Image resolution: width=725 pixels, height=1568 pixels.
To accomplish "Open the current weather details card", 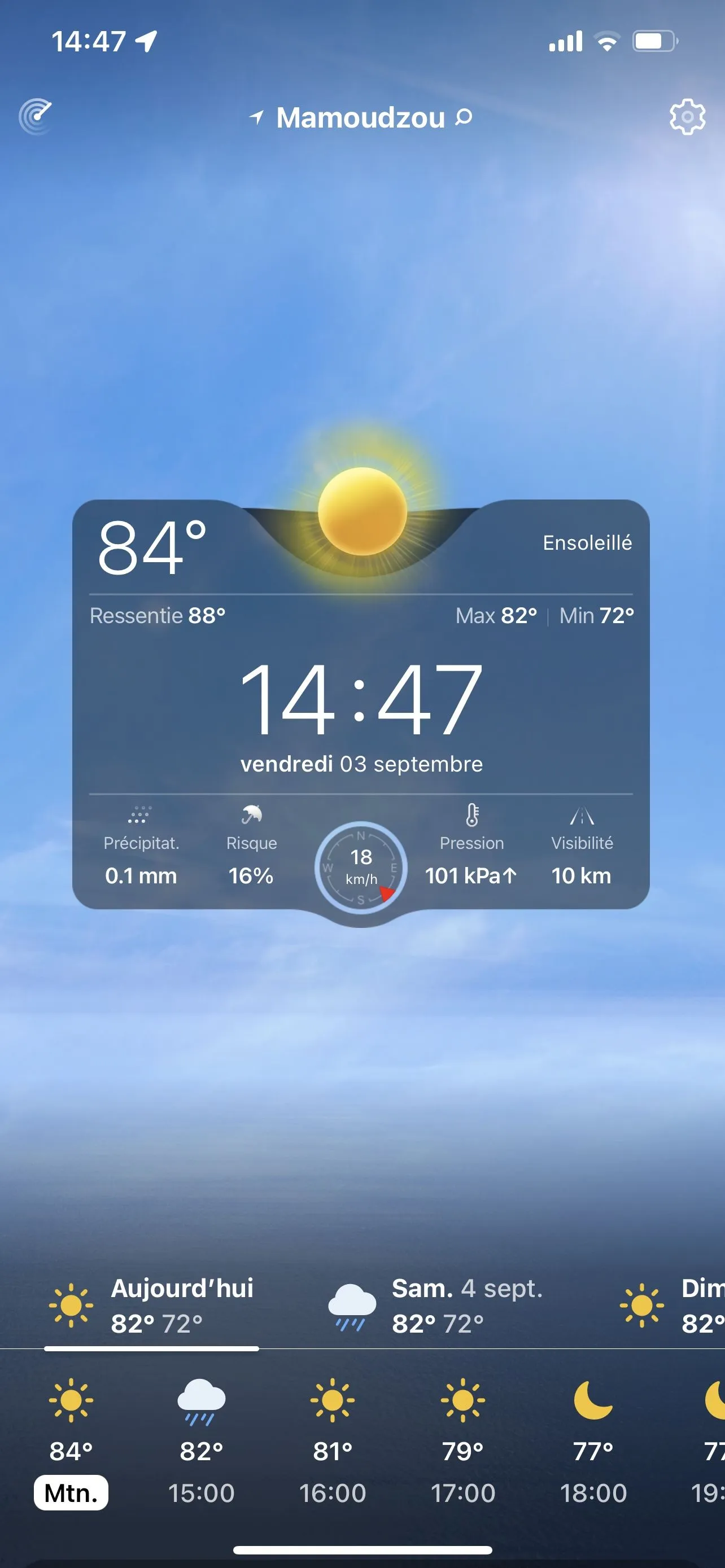I will pyautogui.click(x=361, y=700).
